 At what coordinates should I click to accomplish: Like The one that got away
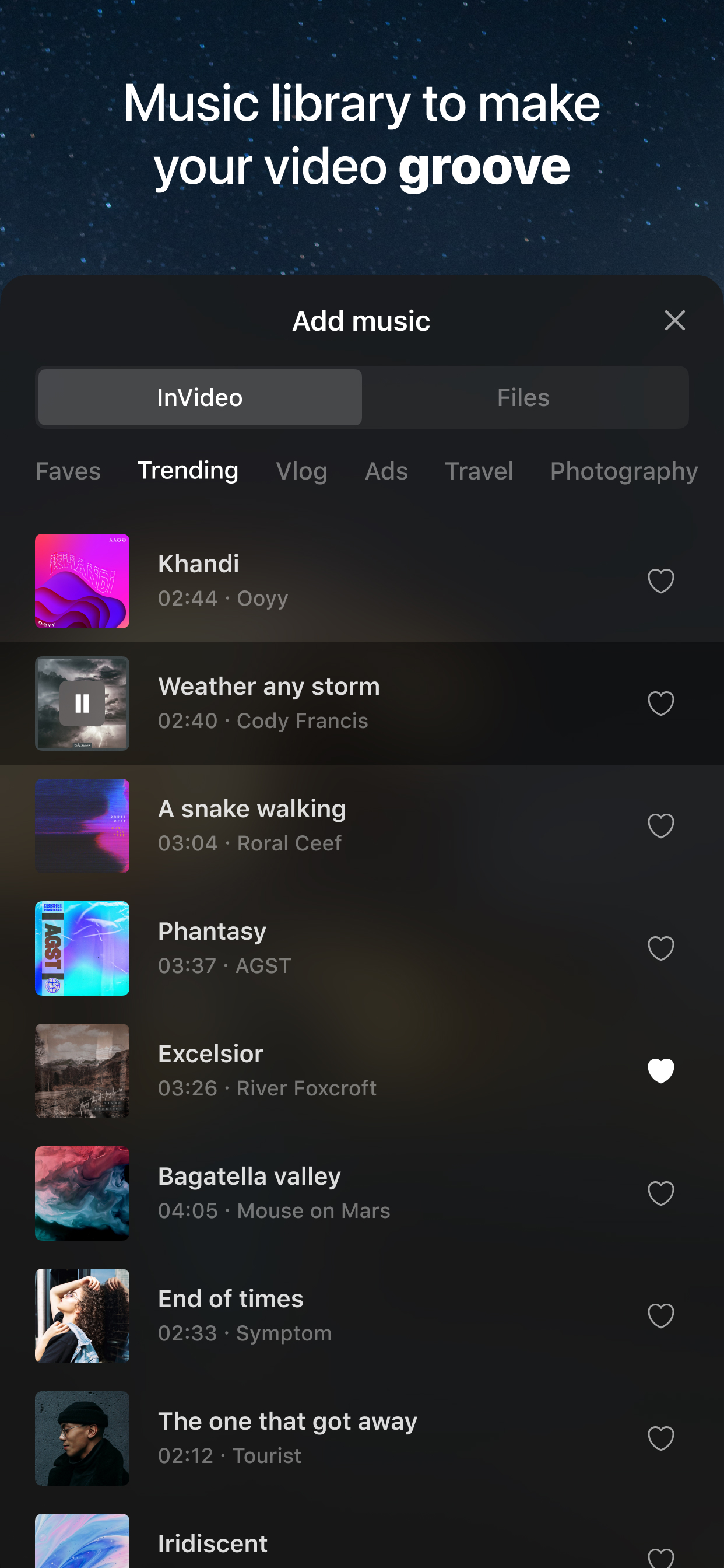coord(660,1438)
